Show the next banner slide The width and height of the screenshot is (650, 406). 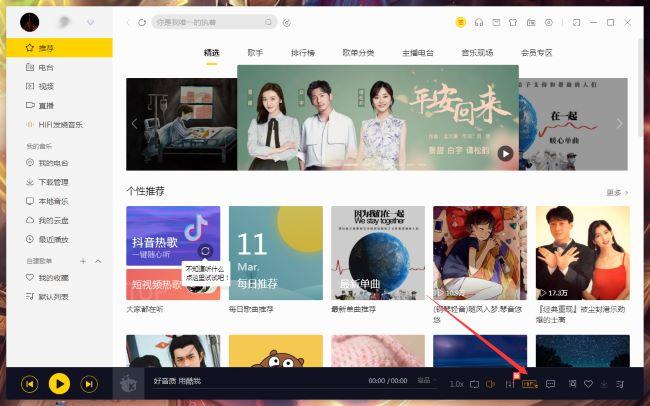pyautogui.click(x=619, y=124)
